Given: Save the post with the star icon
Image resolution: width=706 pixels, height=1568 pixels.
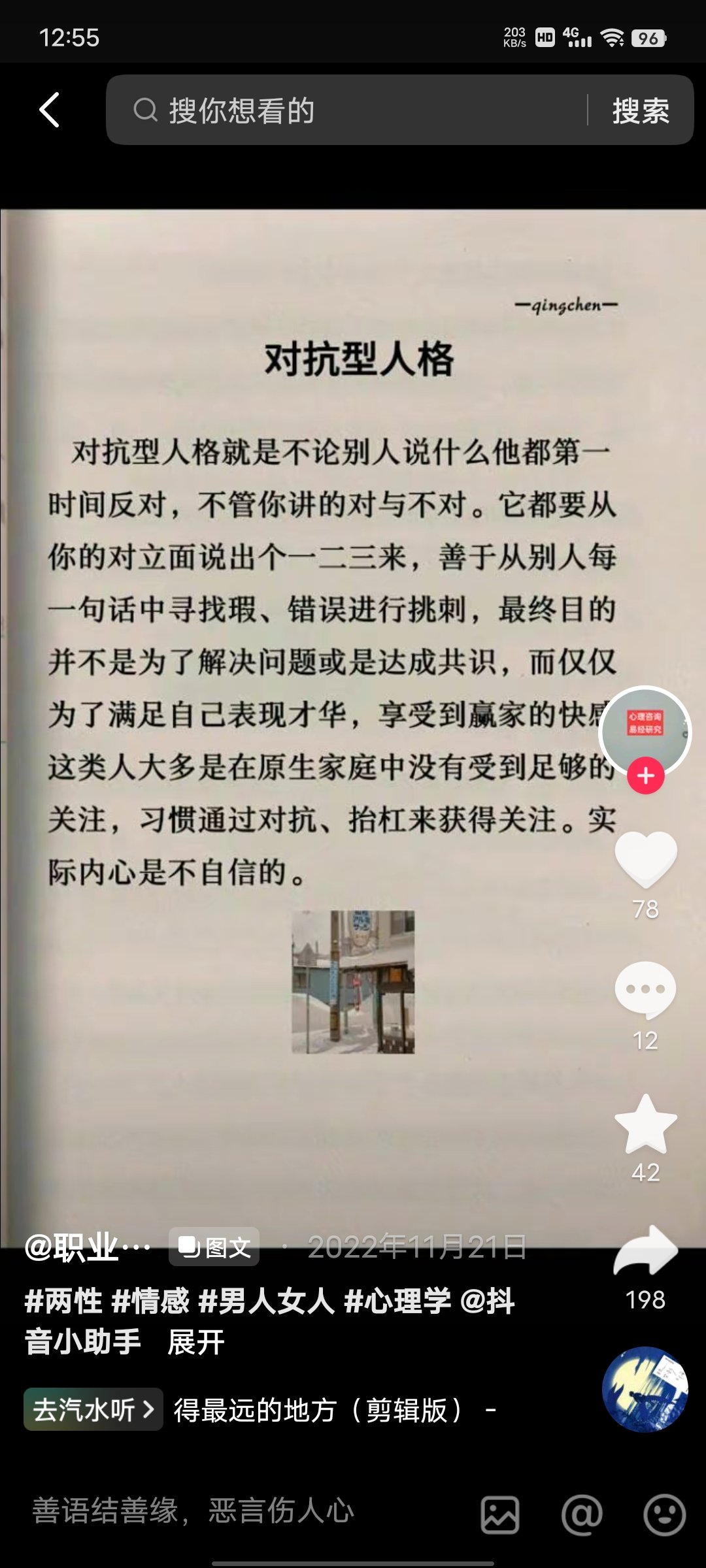Looking at the screenshot, I should (x=646, y=1124).
